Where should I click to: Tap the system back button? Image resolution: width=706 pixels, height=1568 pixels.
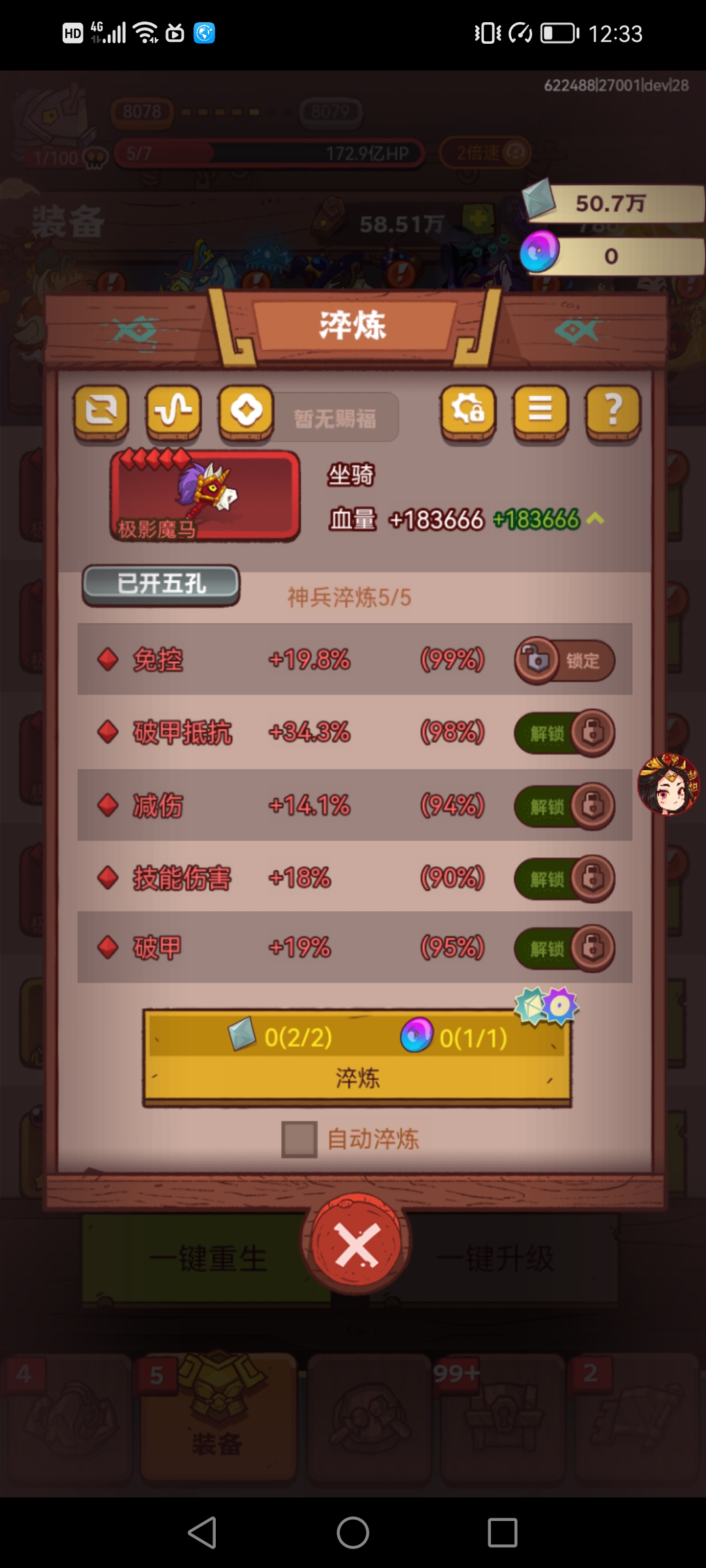click(203, 1532)
